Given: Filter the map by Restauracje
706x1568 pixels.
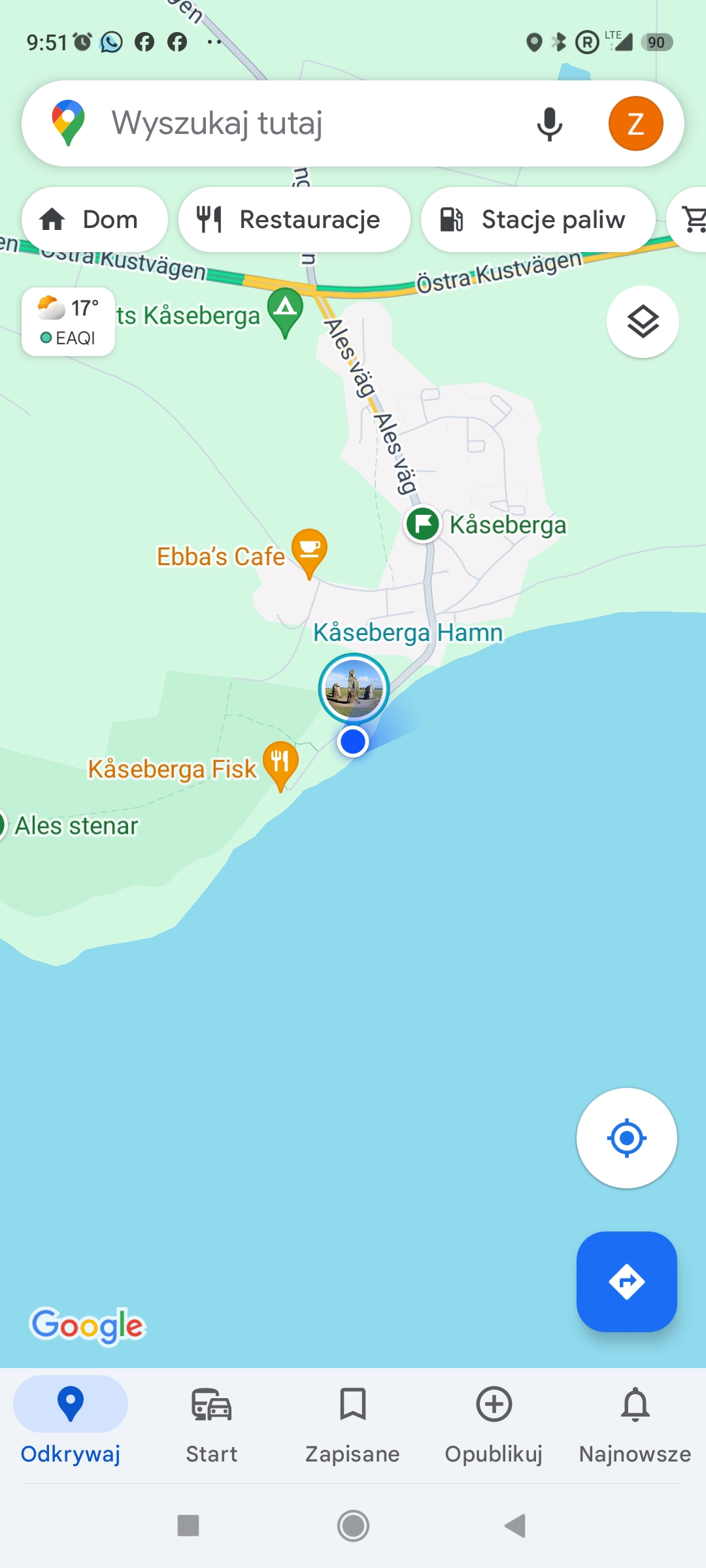Looking at the screenshot, I should [294, 220].
